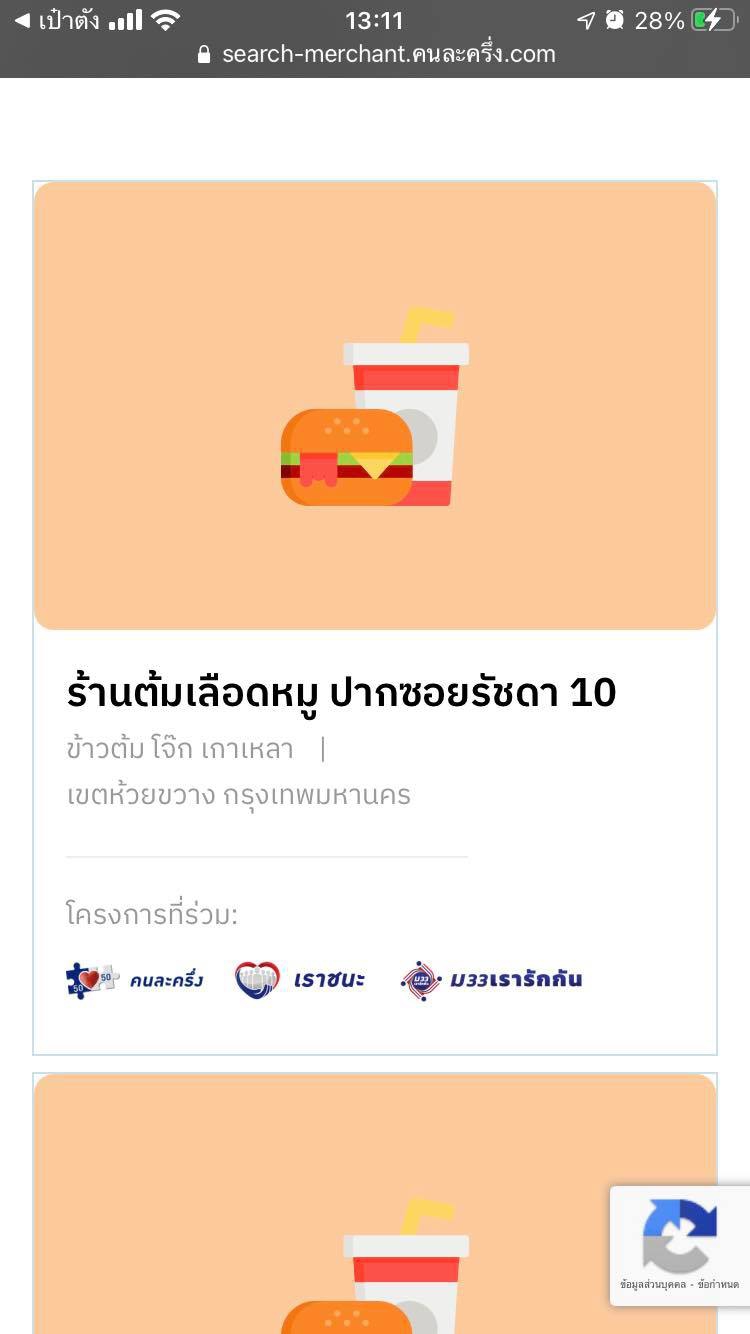Open the ร้านต้มเลือดหมู ปากซอยรัชดา 10 merchant card
This screenshot has width=750, height=1334.
point(341,692)
